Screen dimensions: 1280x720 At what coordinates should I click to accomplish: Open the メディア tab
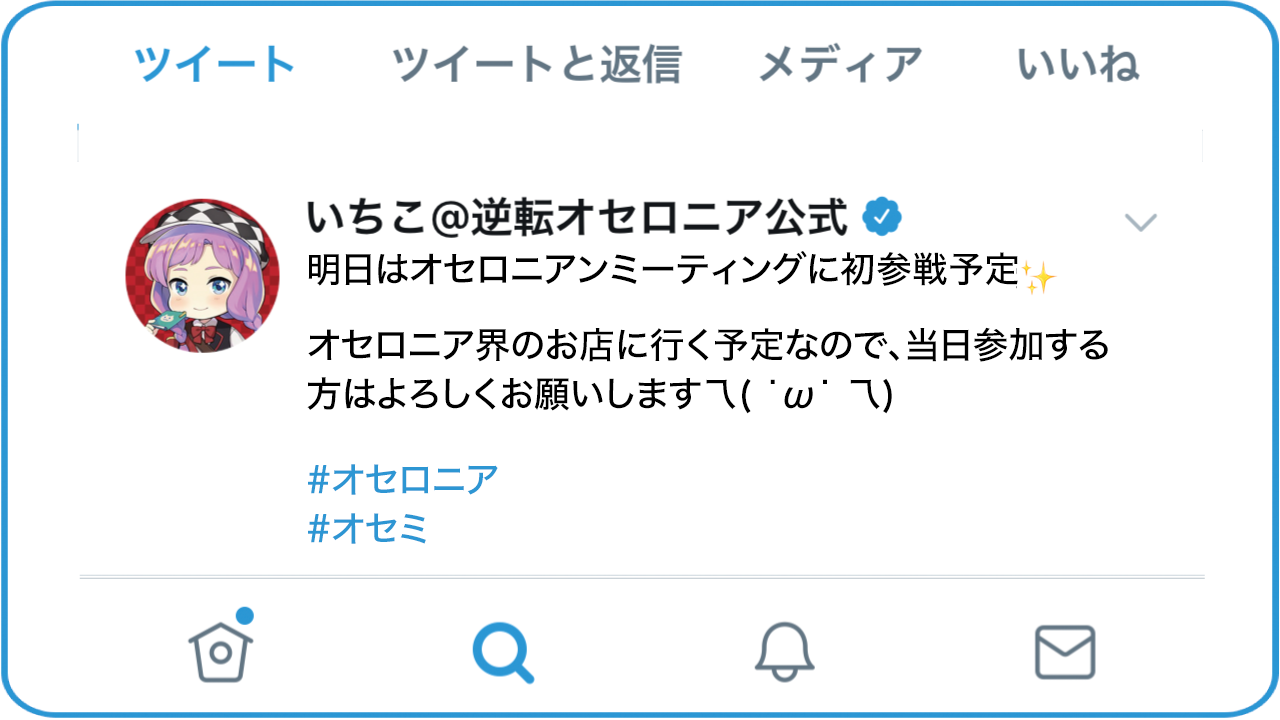pos(840,65)
